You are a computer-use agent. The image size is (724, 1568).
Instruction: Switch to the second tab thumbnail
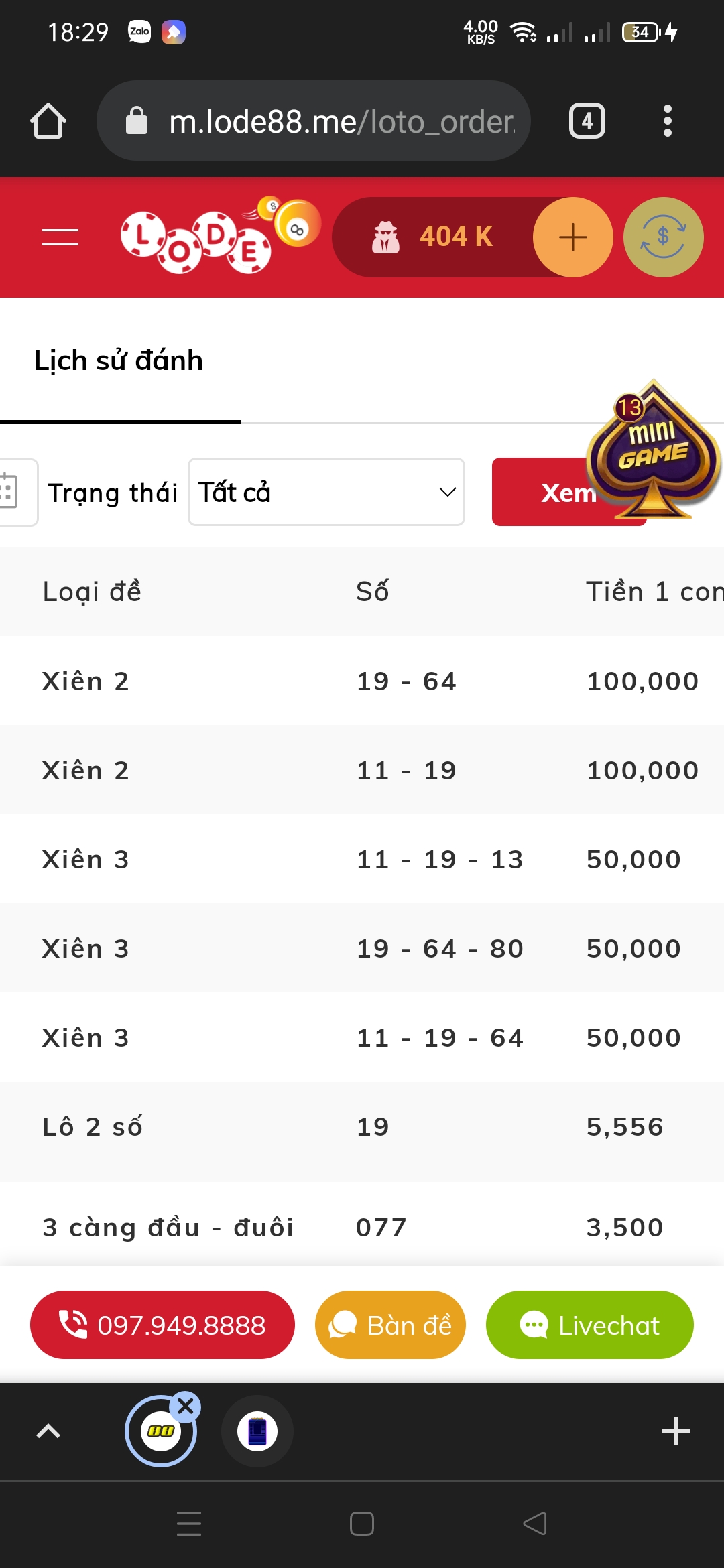pyautogui.click(x=257, y=1431)
